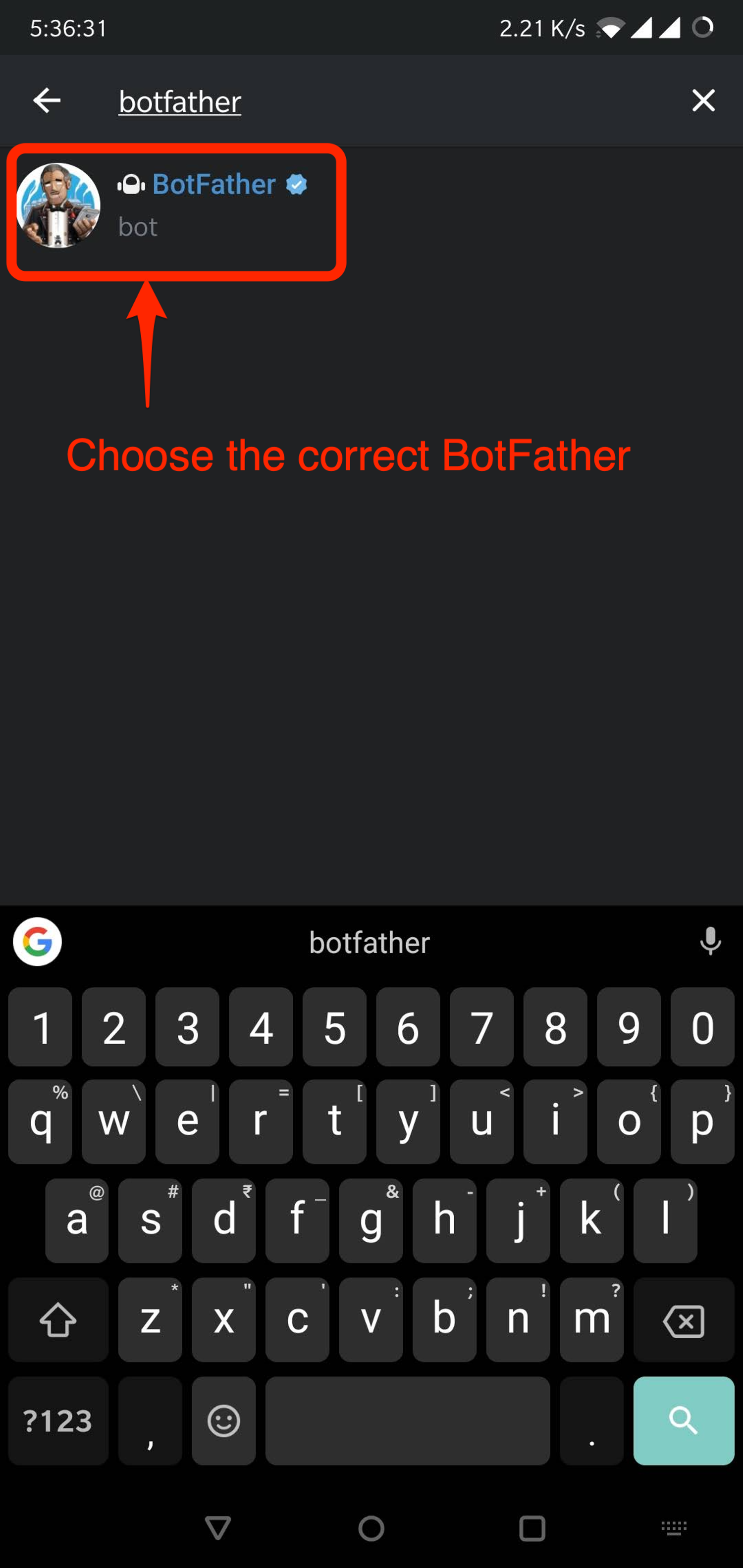
Task: Hide keyboard with the navigation back triangle
Action: coord(217,1528)
